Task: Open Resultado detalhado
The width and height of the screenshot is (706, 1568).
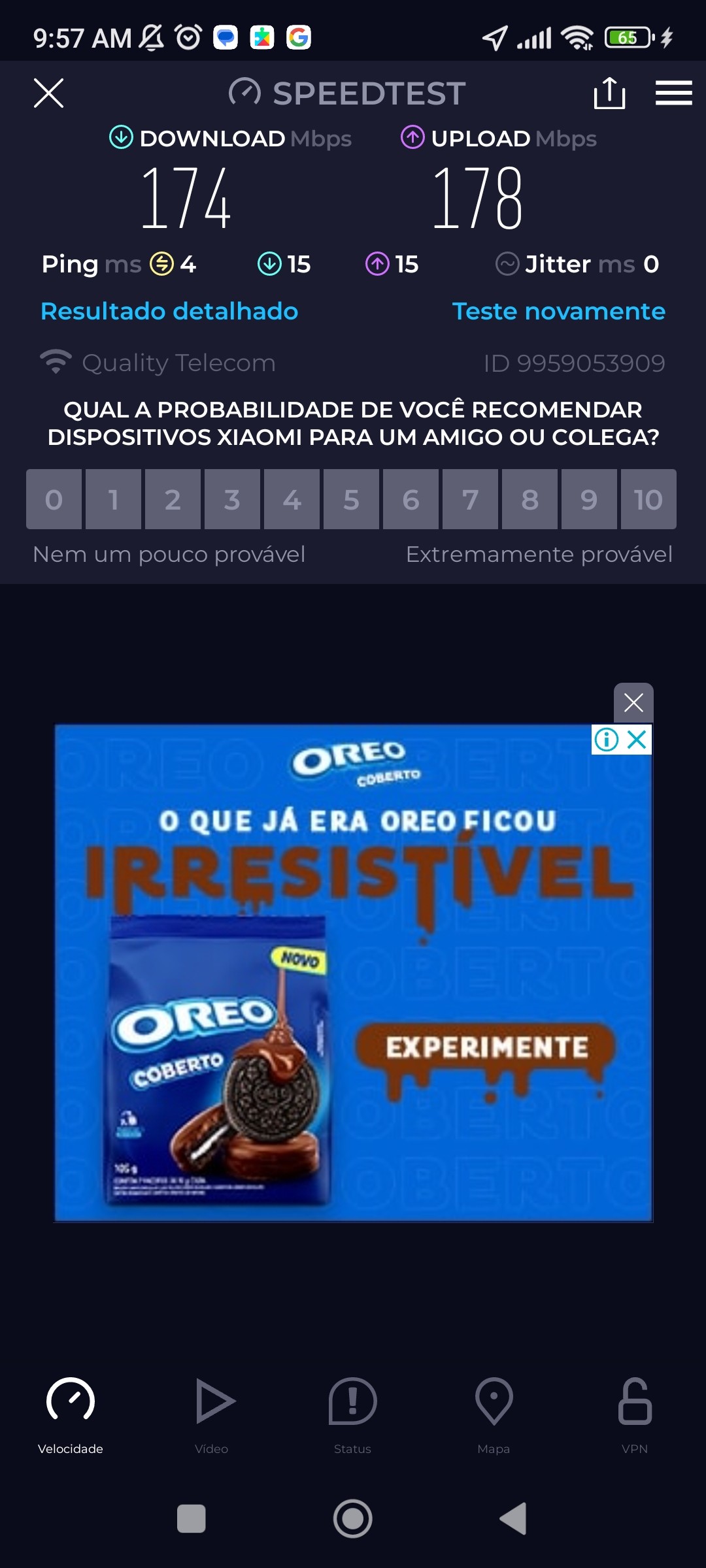Action: click(169, 311)
